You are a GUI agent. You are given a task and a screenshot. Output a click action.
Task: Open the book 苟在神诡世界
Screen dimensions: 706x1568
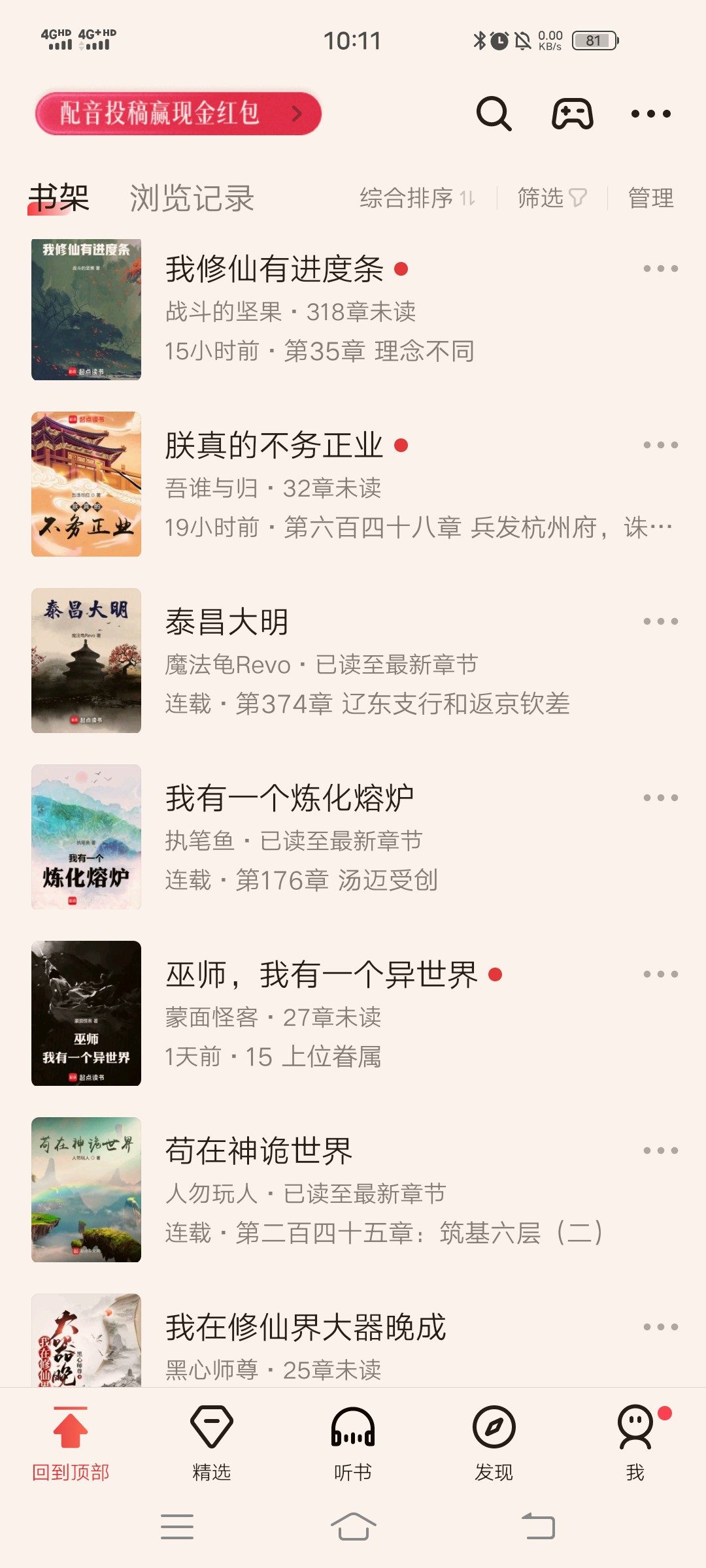pyautogui.click(x=259, y=1151)
